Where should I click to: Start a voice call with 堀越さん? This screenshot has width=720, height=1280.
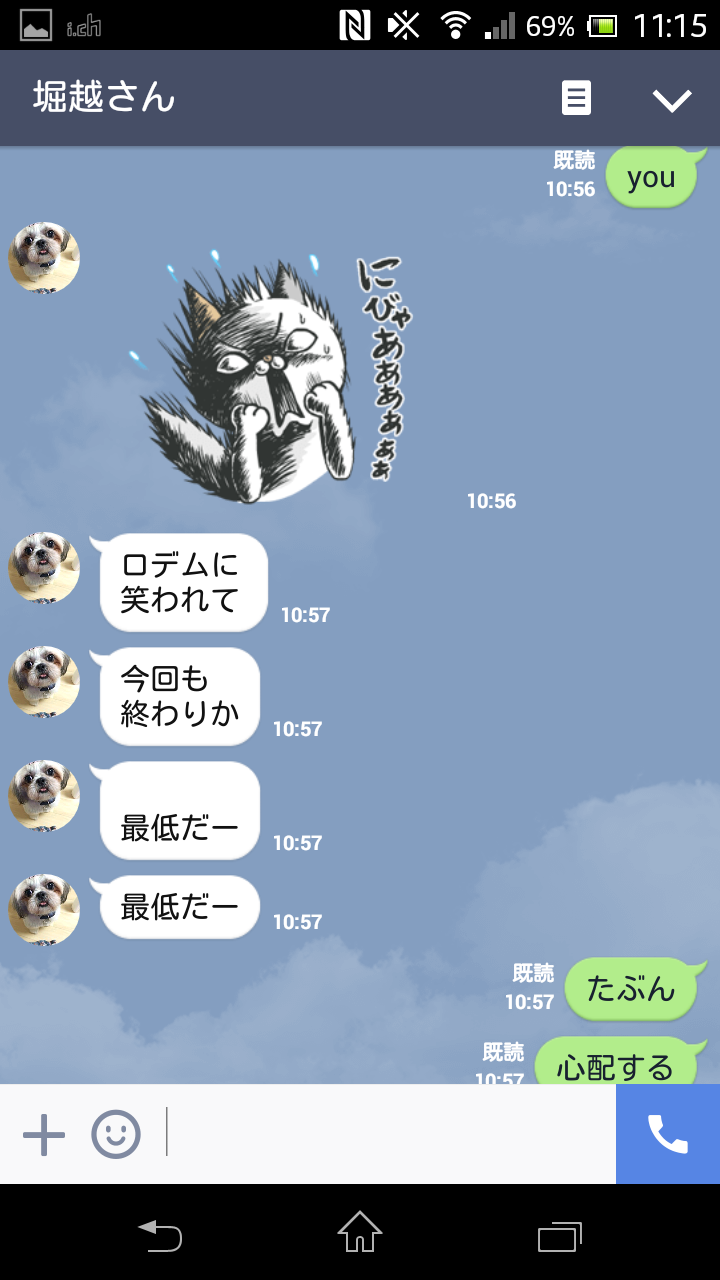tap(668, 1134)
